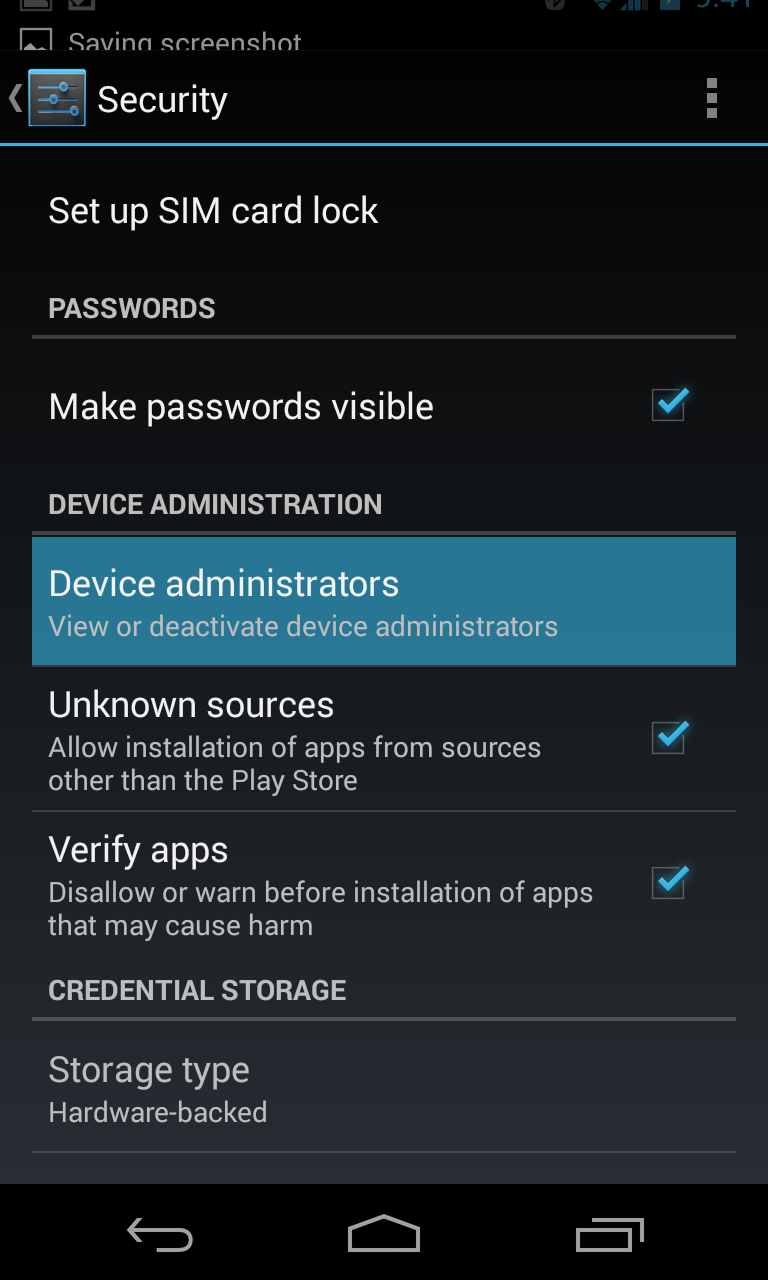Screen dimensions: 768x1280
Task: Tap the system back button
Action: 160,1234
